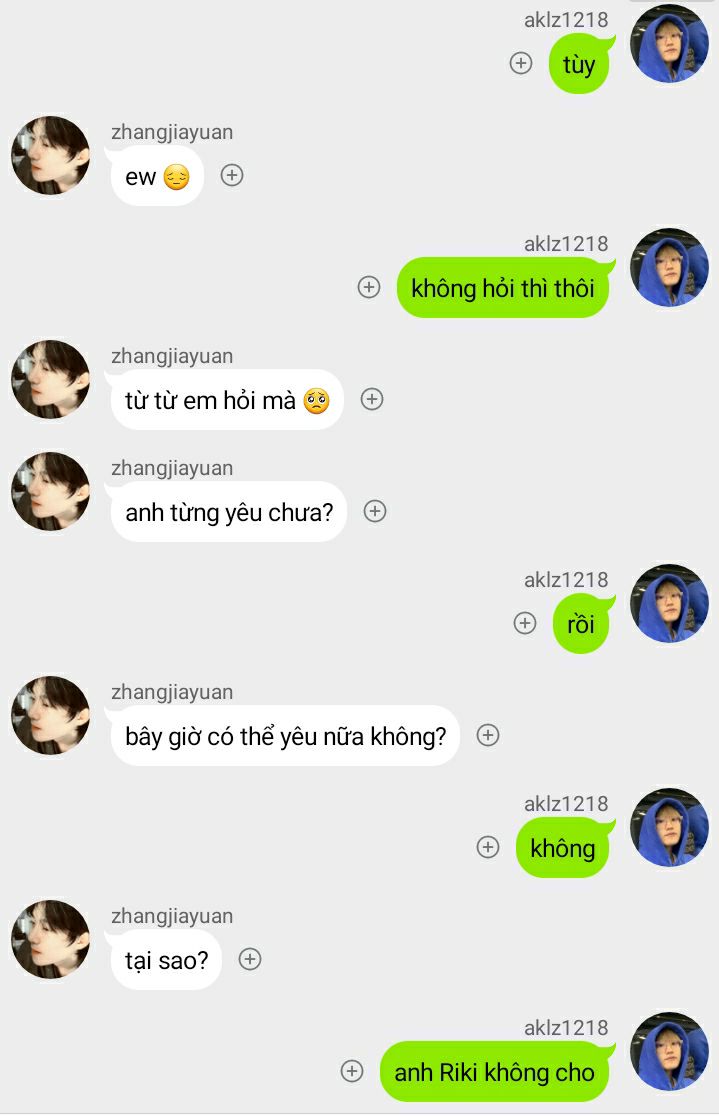This screenshot has width=719, height=1116.
Task: Tap the plus icon beside the "rồi" reply
Action: pos(525,623)
